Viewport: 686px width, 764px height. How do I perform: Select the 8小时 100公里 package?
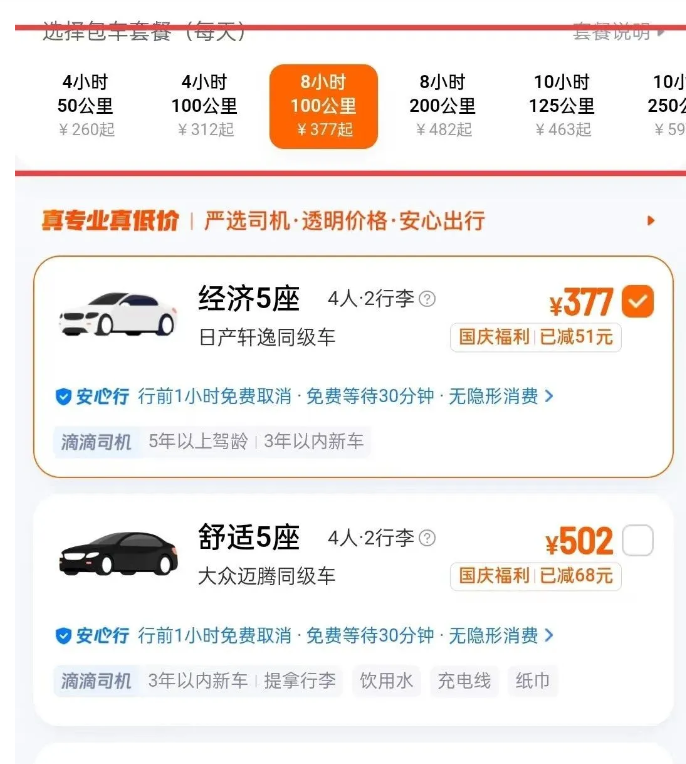(323, 106)
